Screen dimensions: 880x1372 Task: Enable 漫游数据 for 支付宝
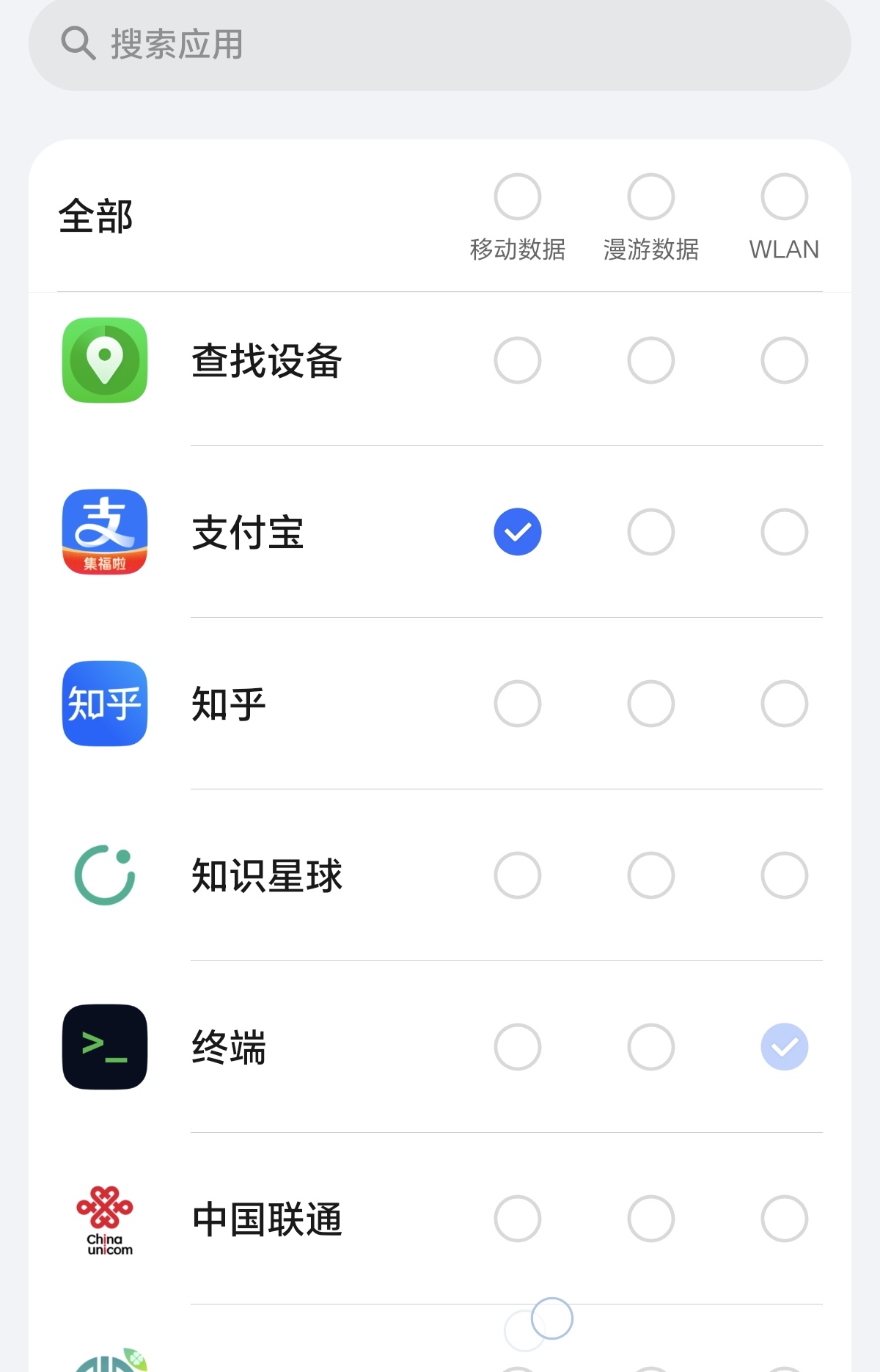(x=651, y=532)
